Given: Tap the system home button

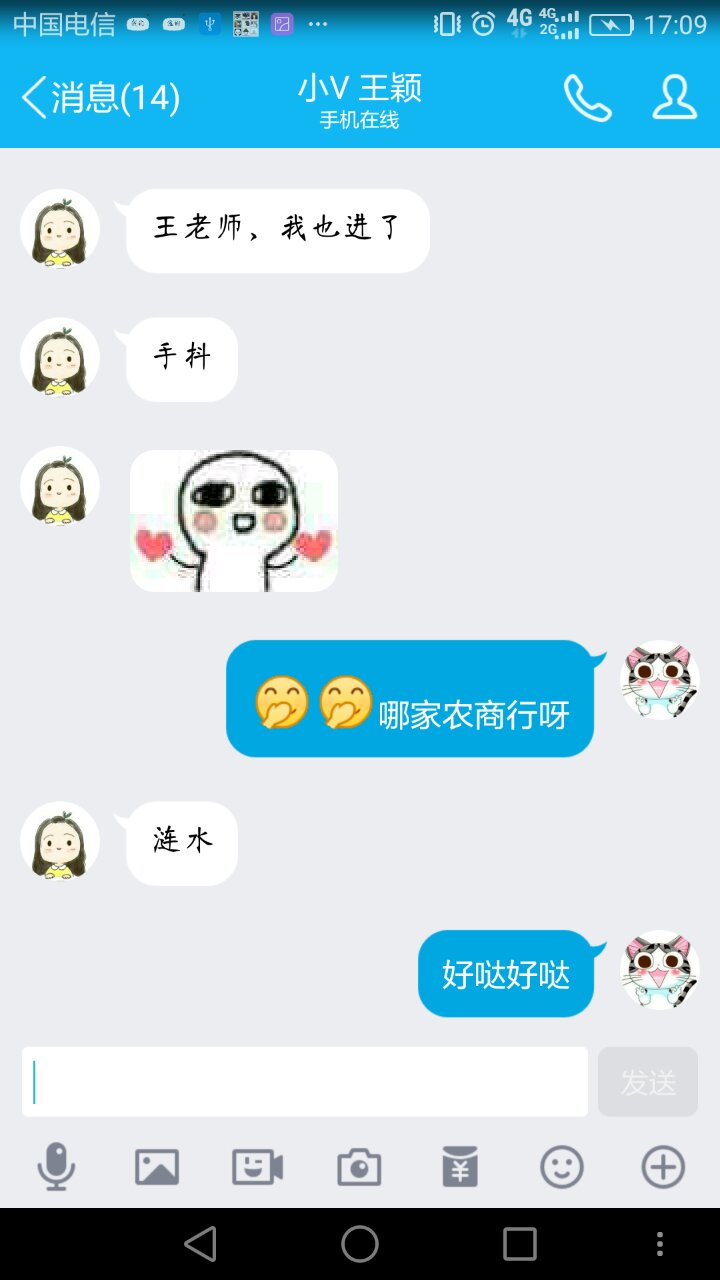Looking at the screenshot, I should [360, 1244].
